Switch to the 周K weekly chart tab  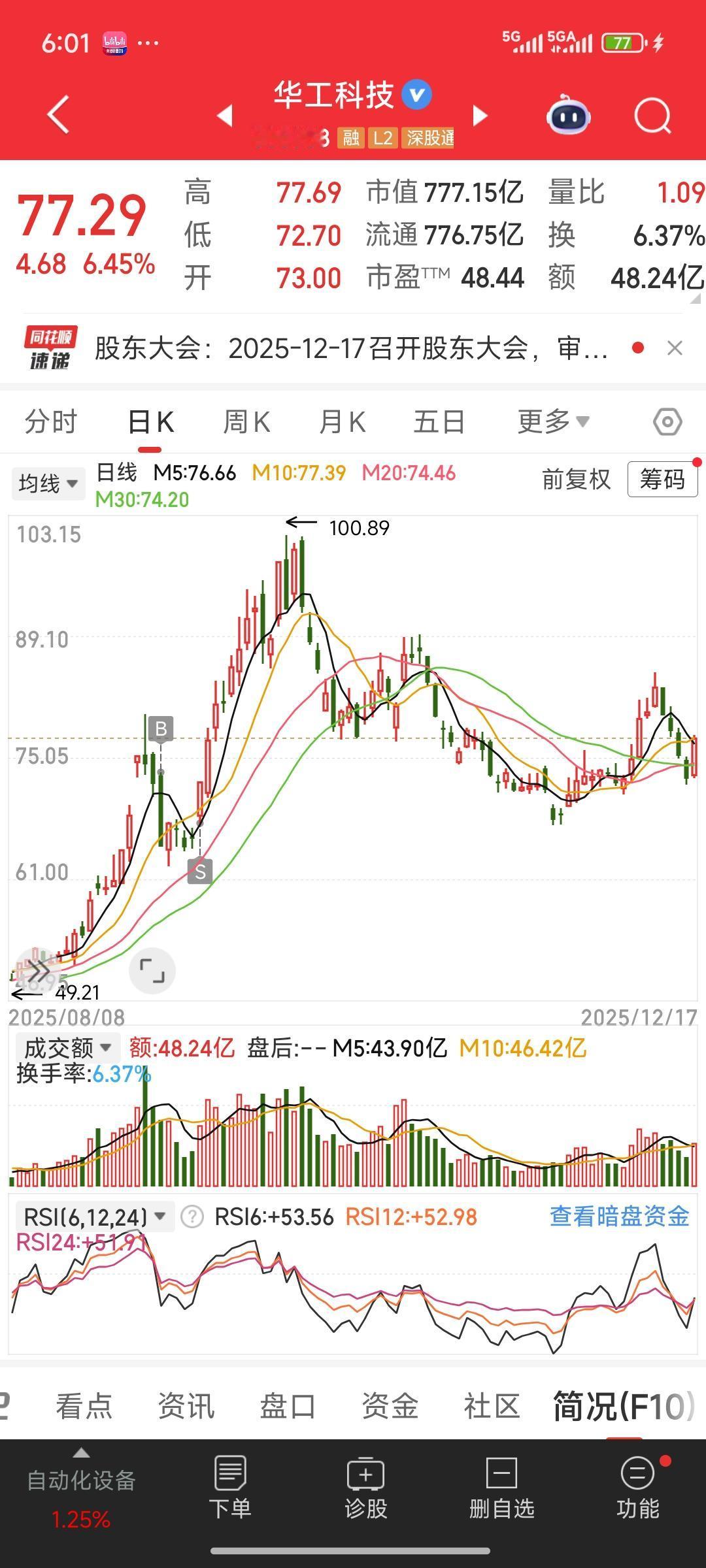point(244,421)
